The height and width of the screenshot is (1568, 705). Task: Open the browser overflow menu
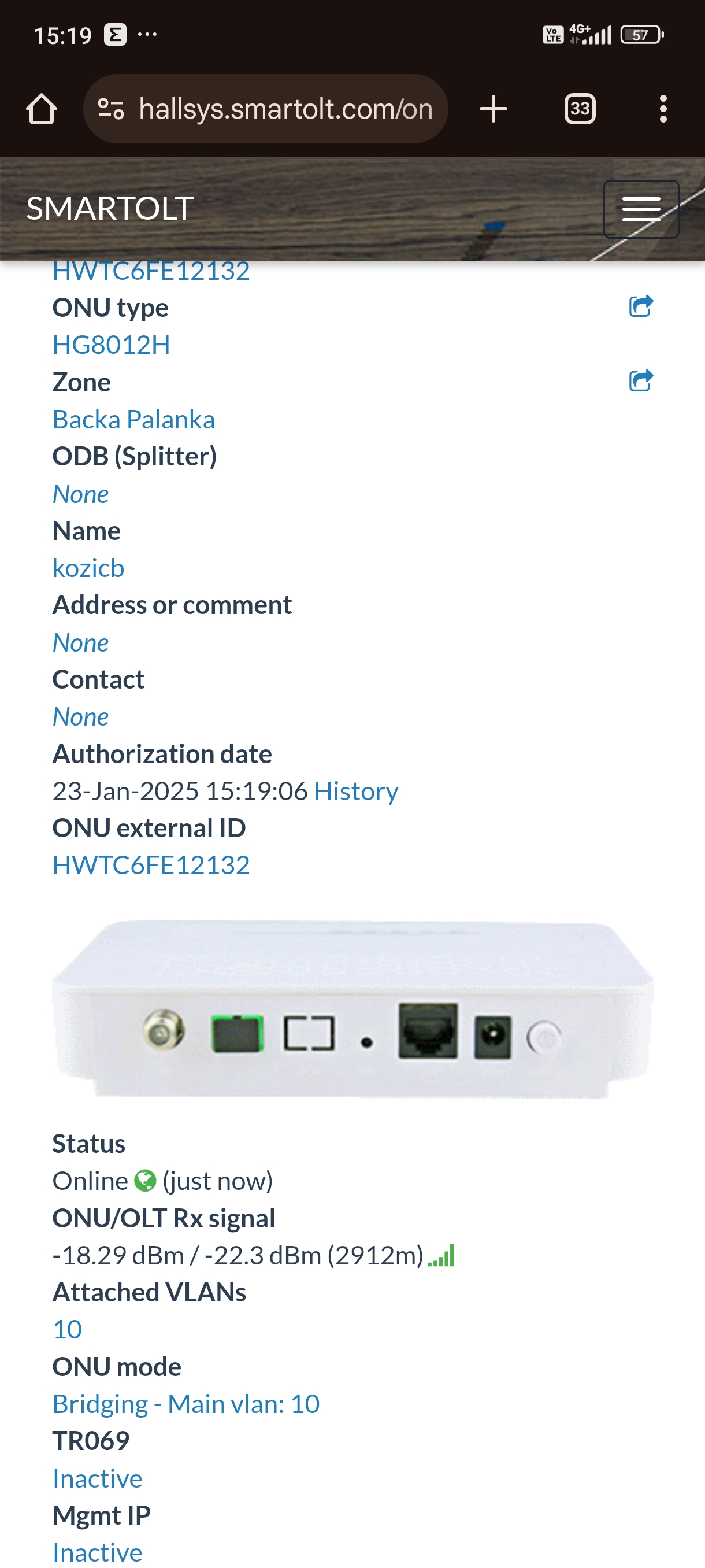662,109
